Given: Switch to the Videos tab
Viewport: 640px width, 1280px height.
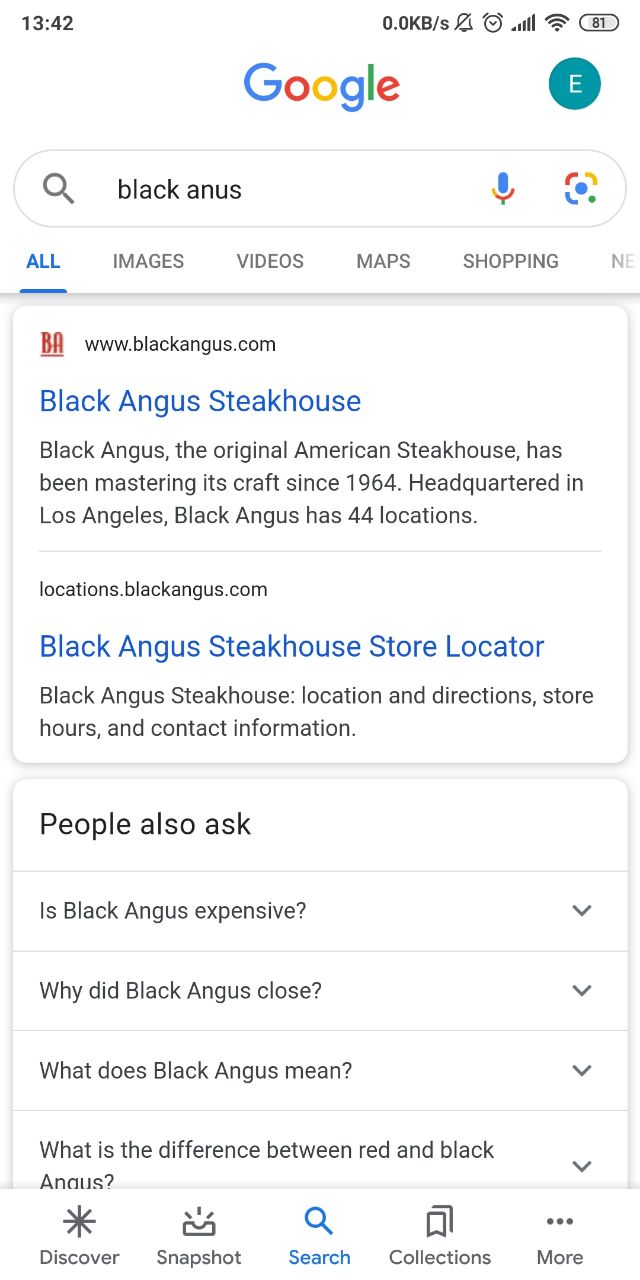Looking at the screenshot, I should [x=270, y=261].
